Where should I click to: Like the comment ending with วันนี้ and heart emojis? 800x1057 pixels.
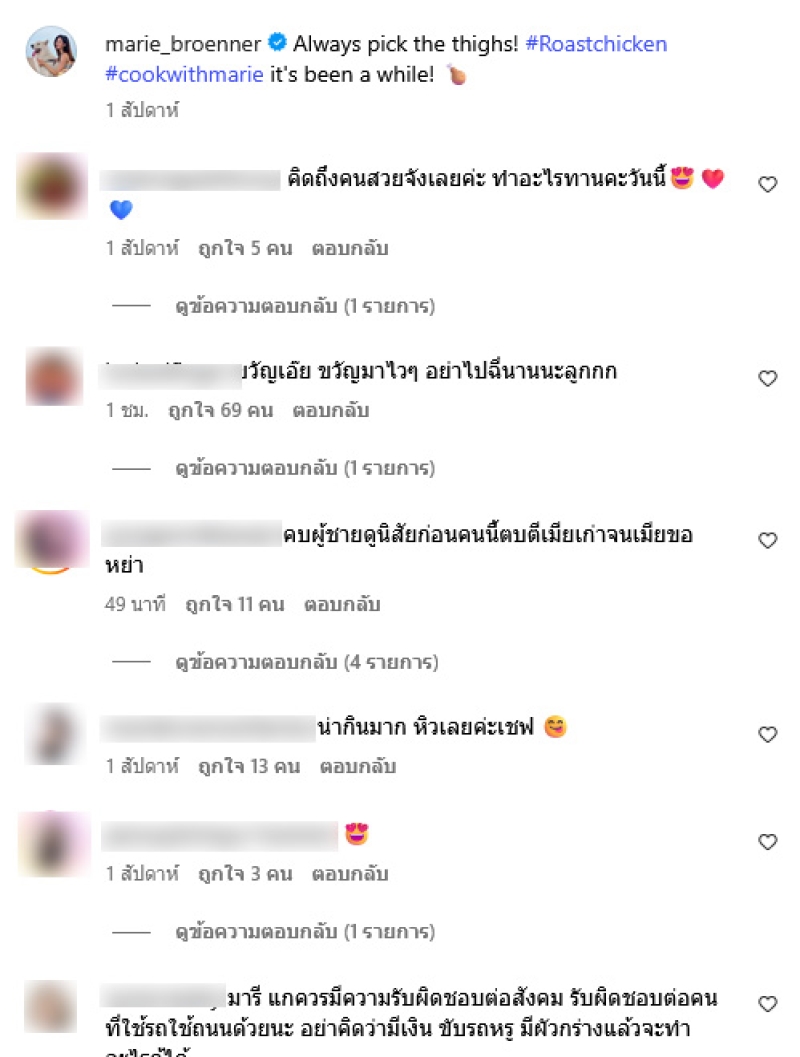pos(768,184)
